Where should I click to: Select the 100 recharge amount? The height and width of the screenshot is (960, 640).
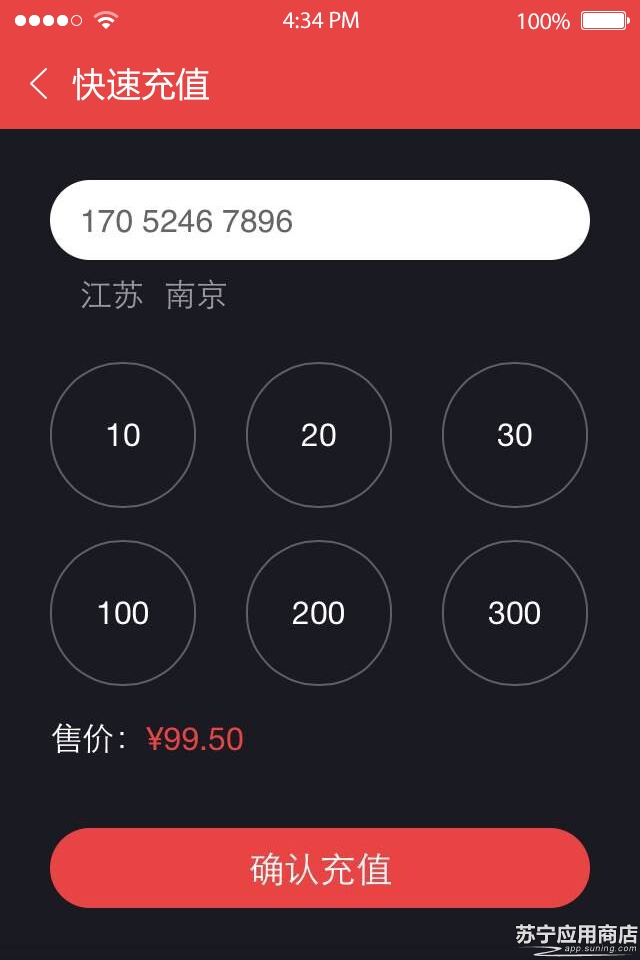(123, 613)
